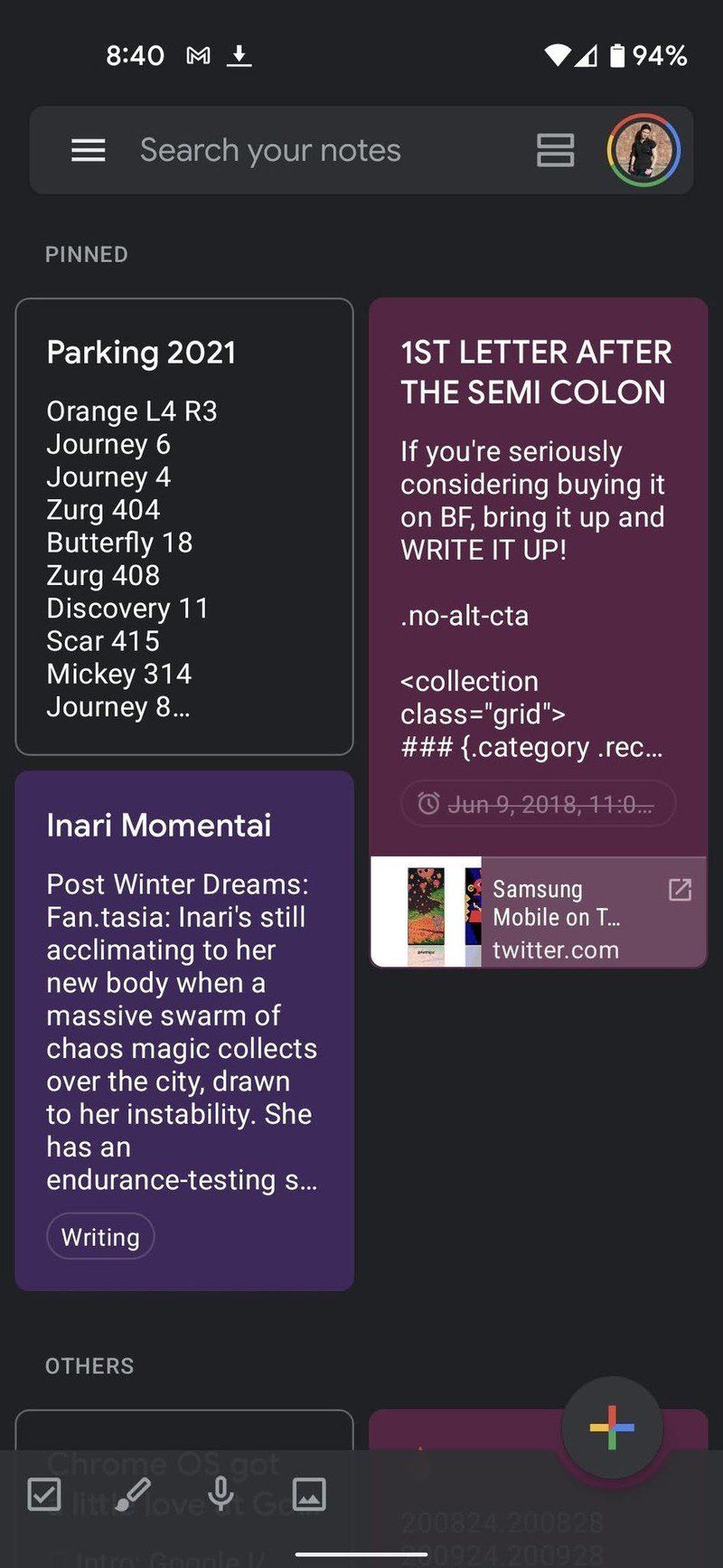The height and width of the screenshot is (1568, 723).
Task: Tap the Gmail icon in the status bar
Action: (198, 55)
